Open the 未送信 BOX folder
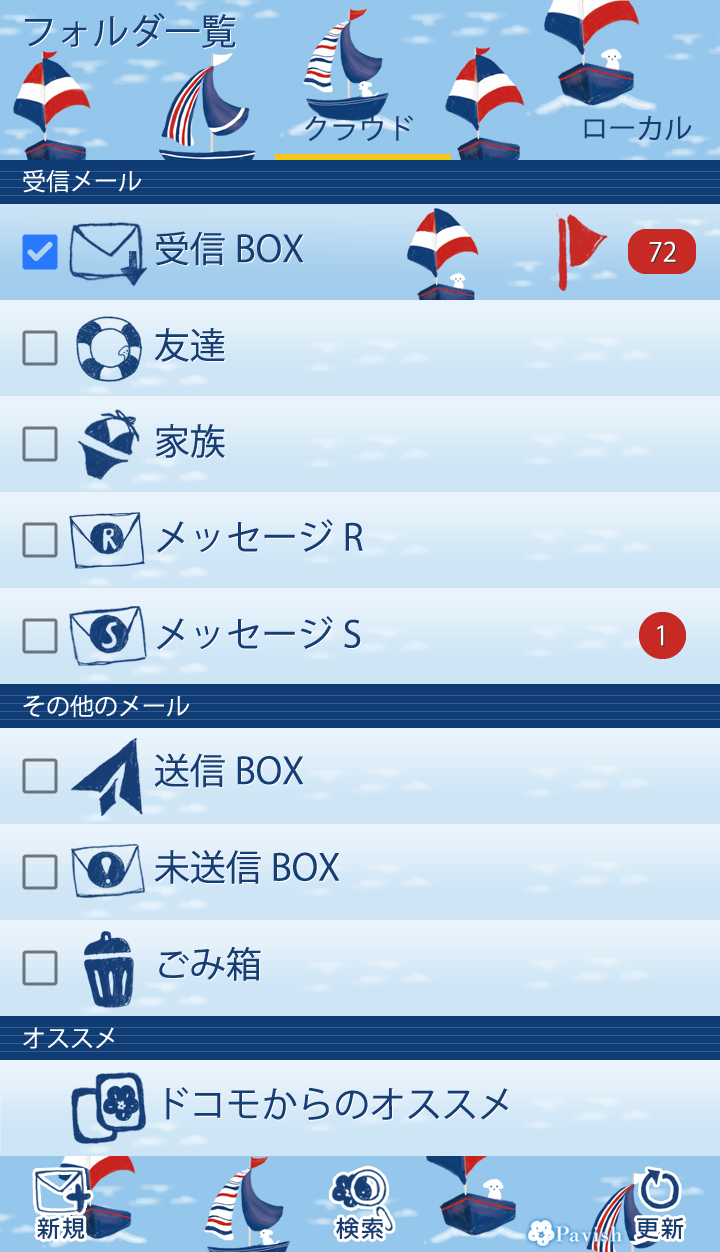Screen dimensions: 720x1252 (x=247, y=869)
